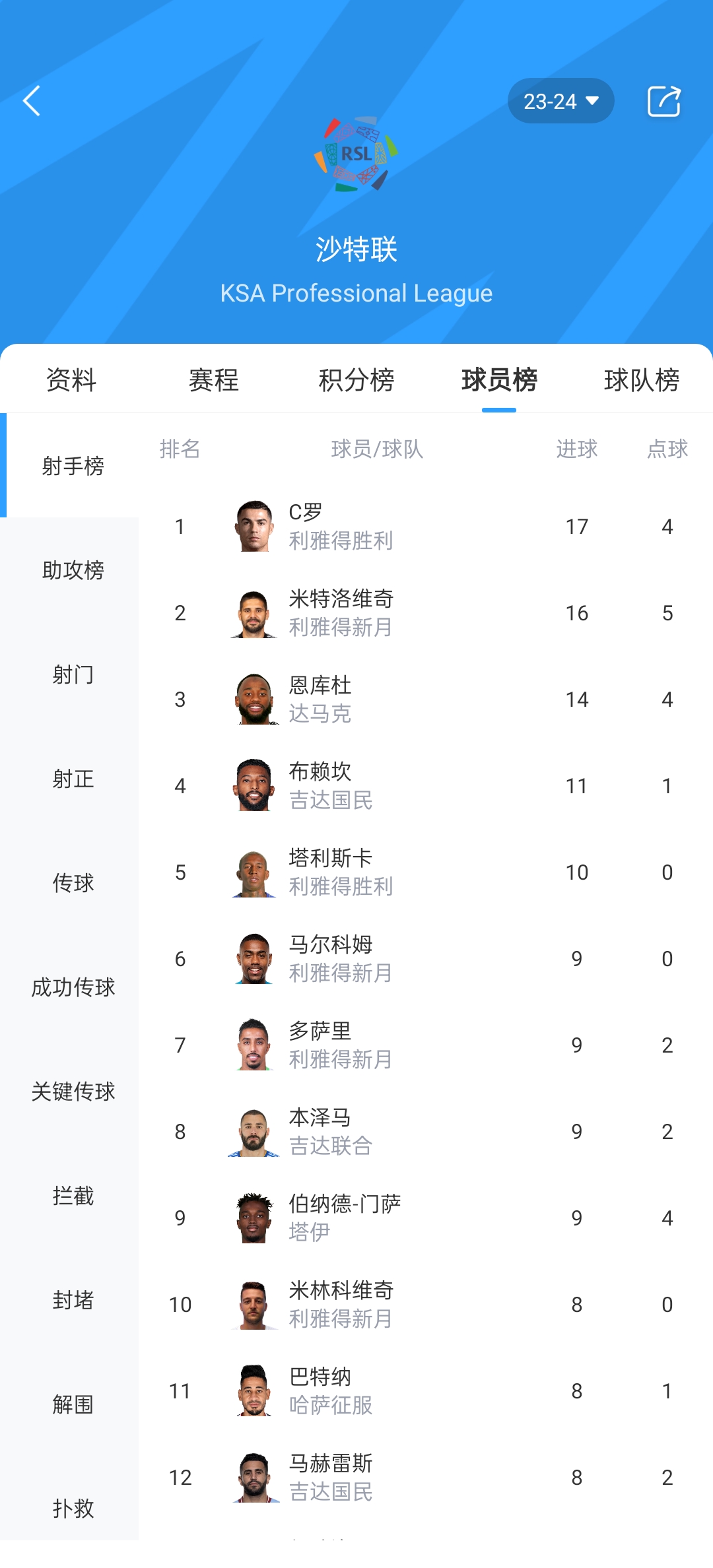Image resolution: width=713 pixels, height=1568 pixels.
Task: Switch to the 赛程 tab
Action: [214, 380]
